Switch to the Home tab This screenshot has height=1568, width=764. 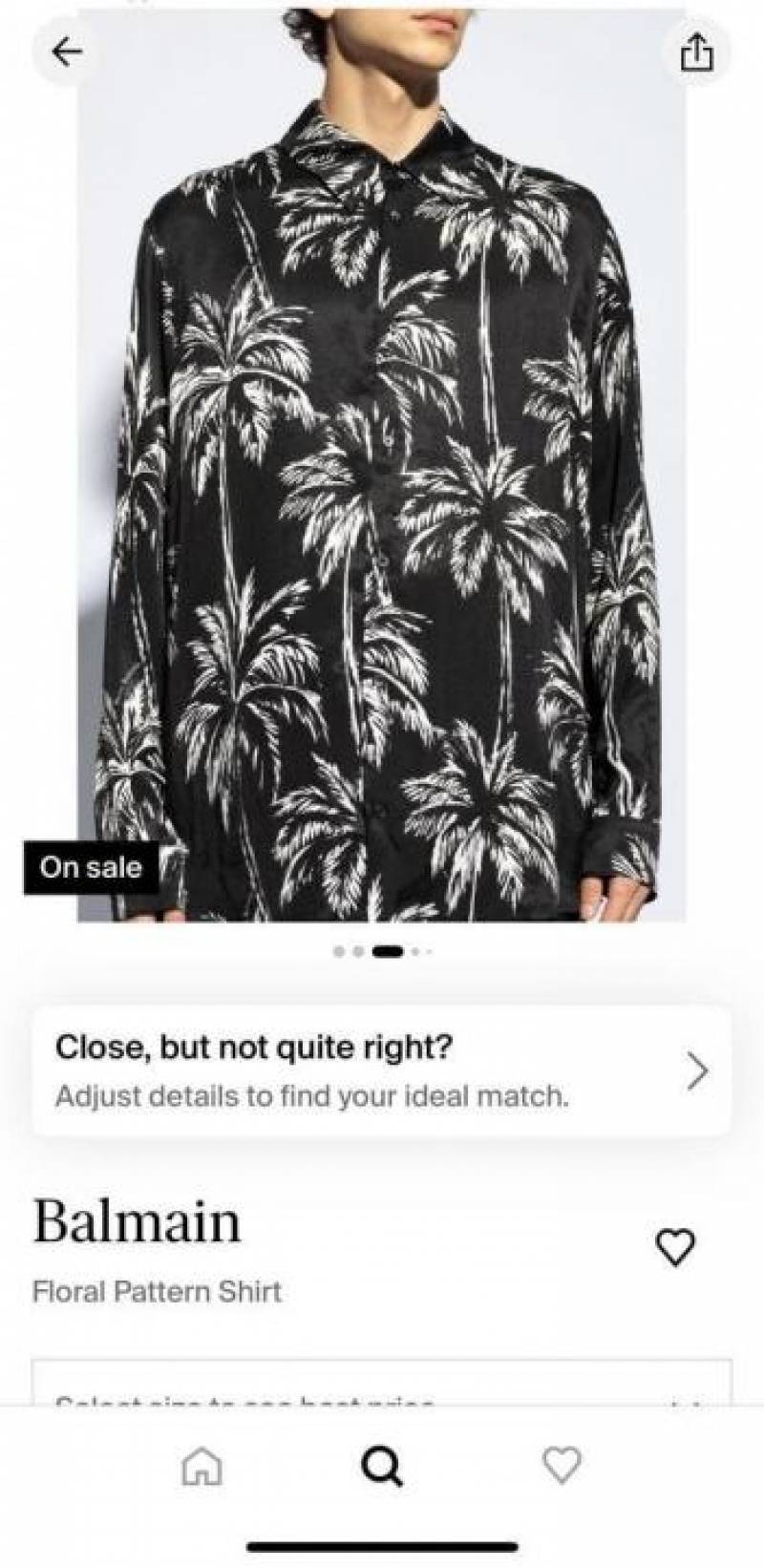pyautogui.click(x=202, y=1465)
